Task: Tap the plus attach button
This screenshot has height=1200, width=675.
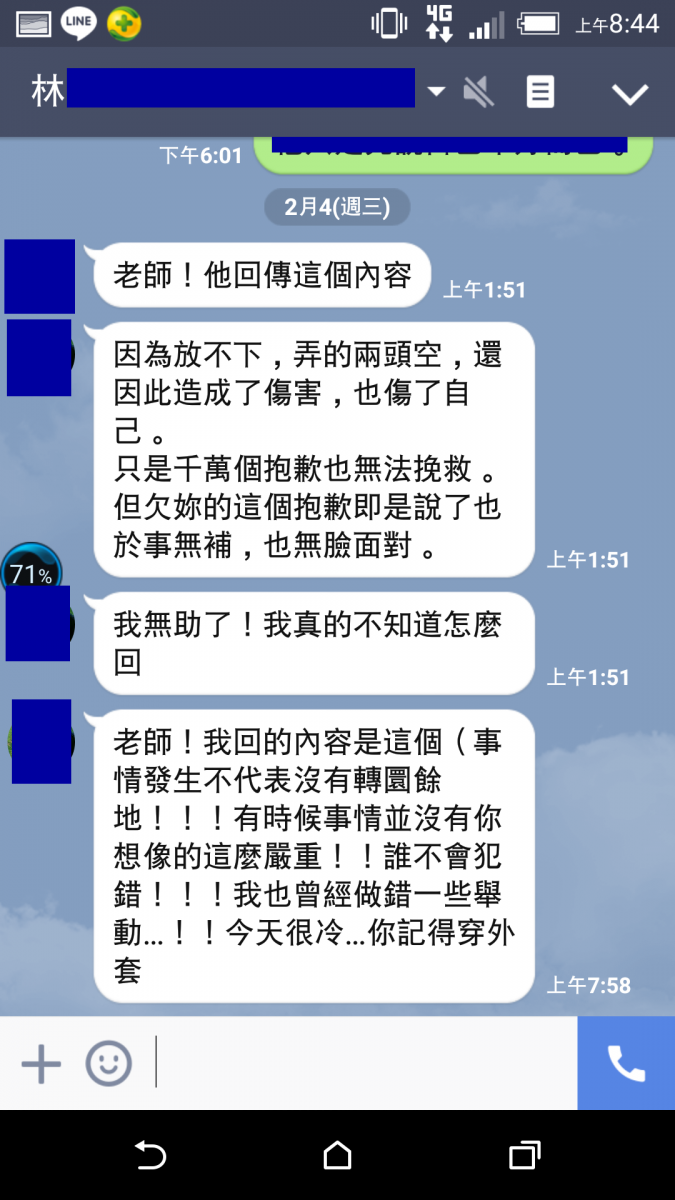Action: point(41,1064)
